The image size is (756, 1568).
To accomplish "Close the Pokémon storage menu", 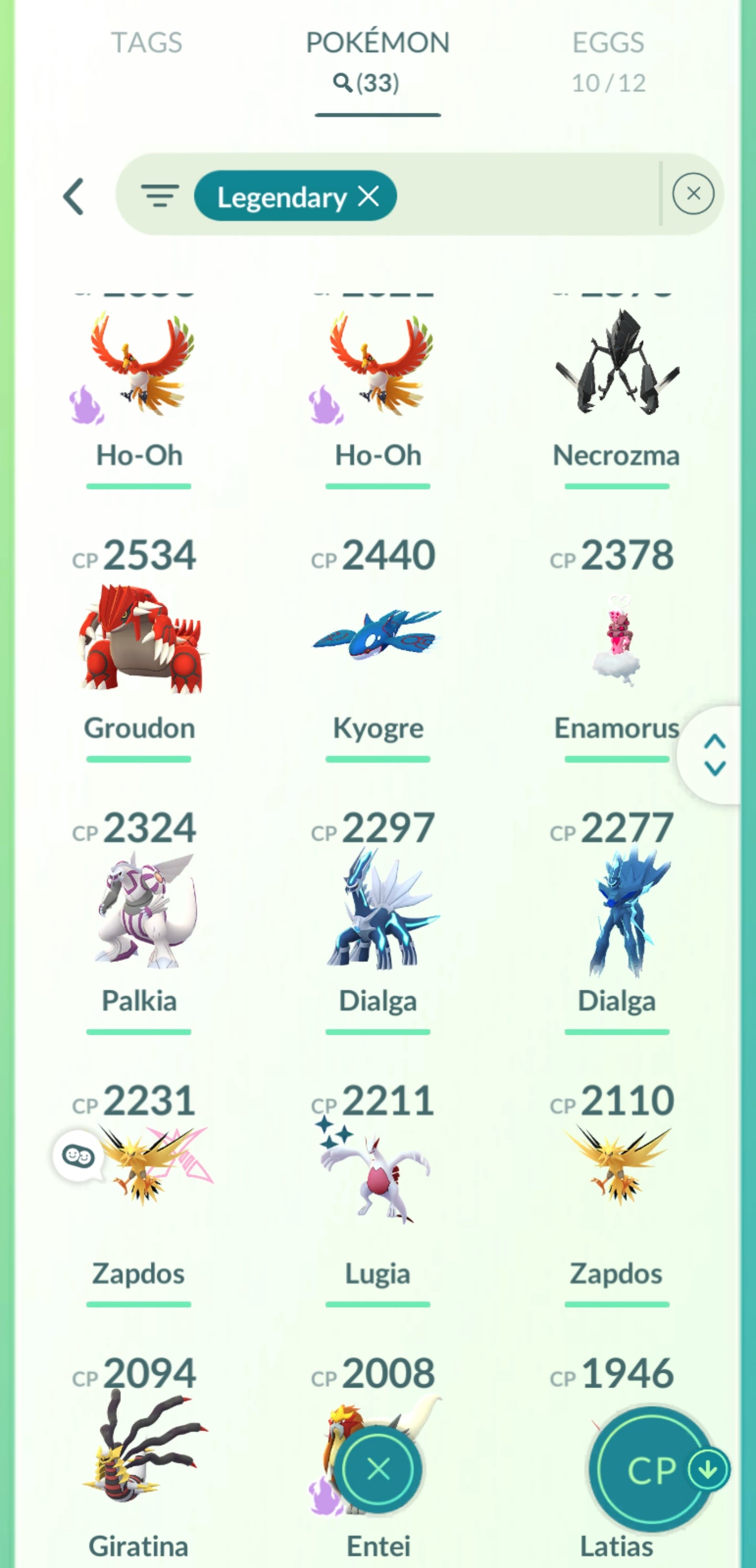I will pyautogui.click(x=379, y=1469).
